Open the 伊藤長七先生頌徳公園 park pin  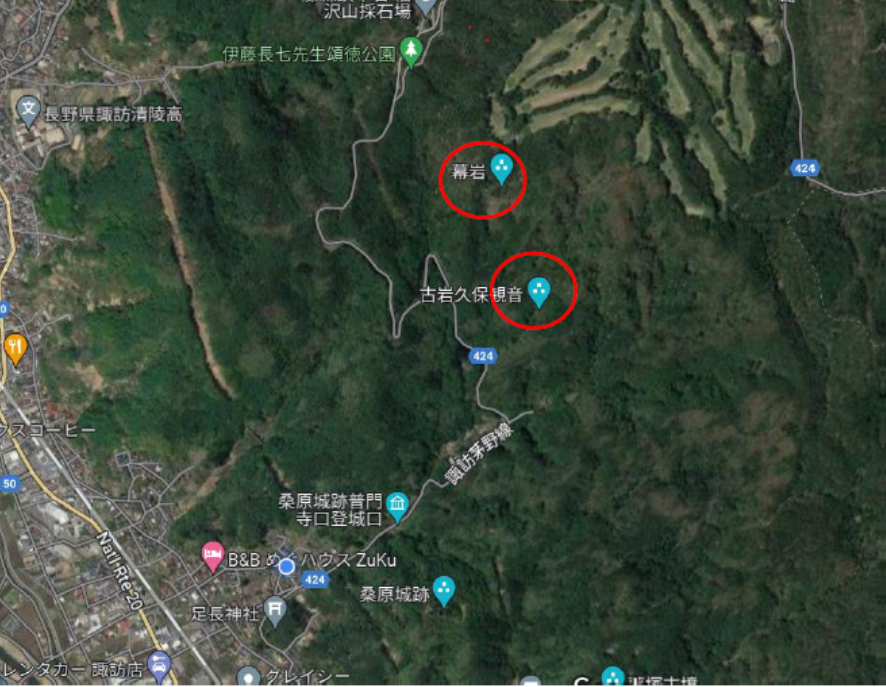[410, 50]
